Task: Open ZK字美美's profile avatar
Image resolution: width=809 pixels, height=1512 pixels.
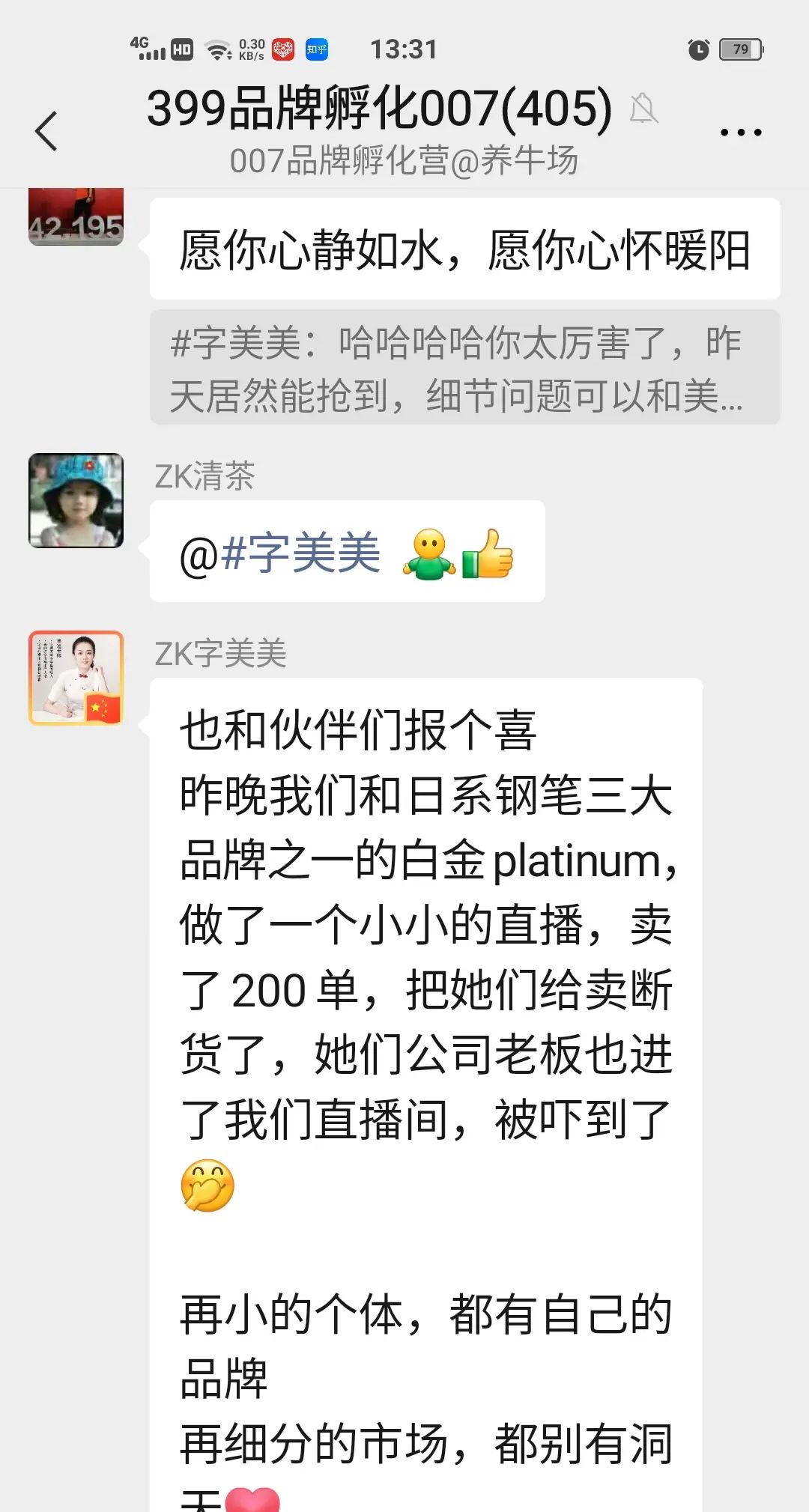Action: (x=76, y=678)
